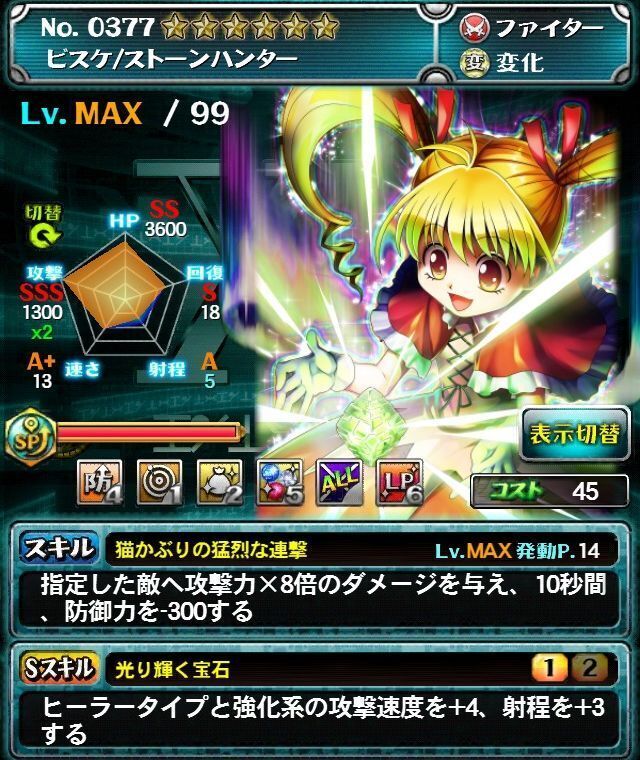Open the LP ability icon

click(399, 483)
